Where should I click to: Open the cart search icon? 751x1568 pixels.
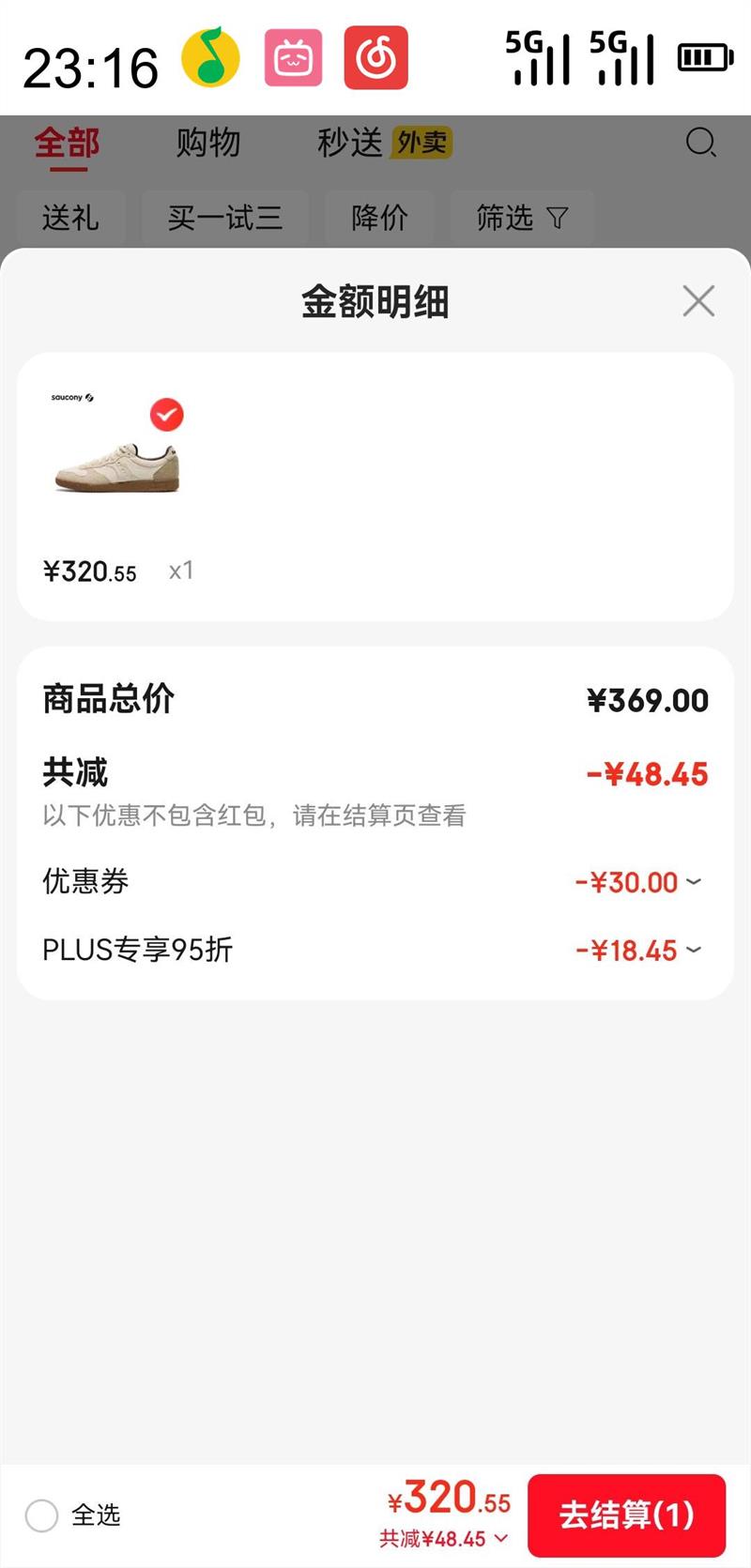coord(700,143)
